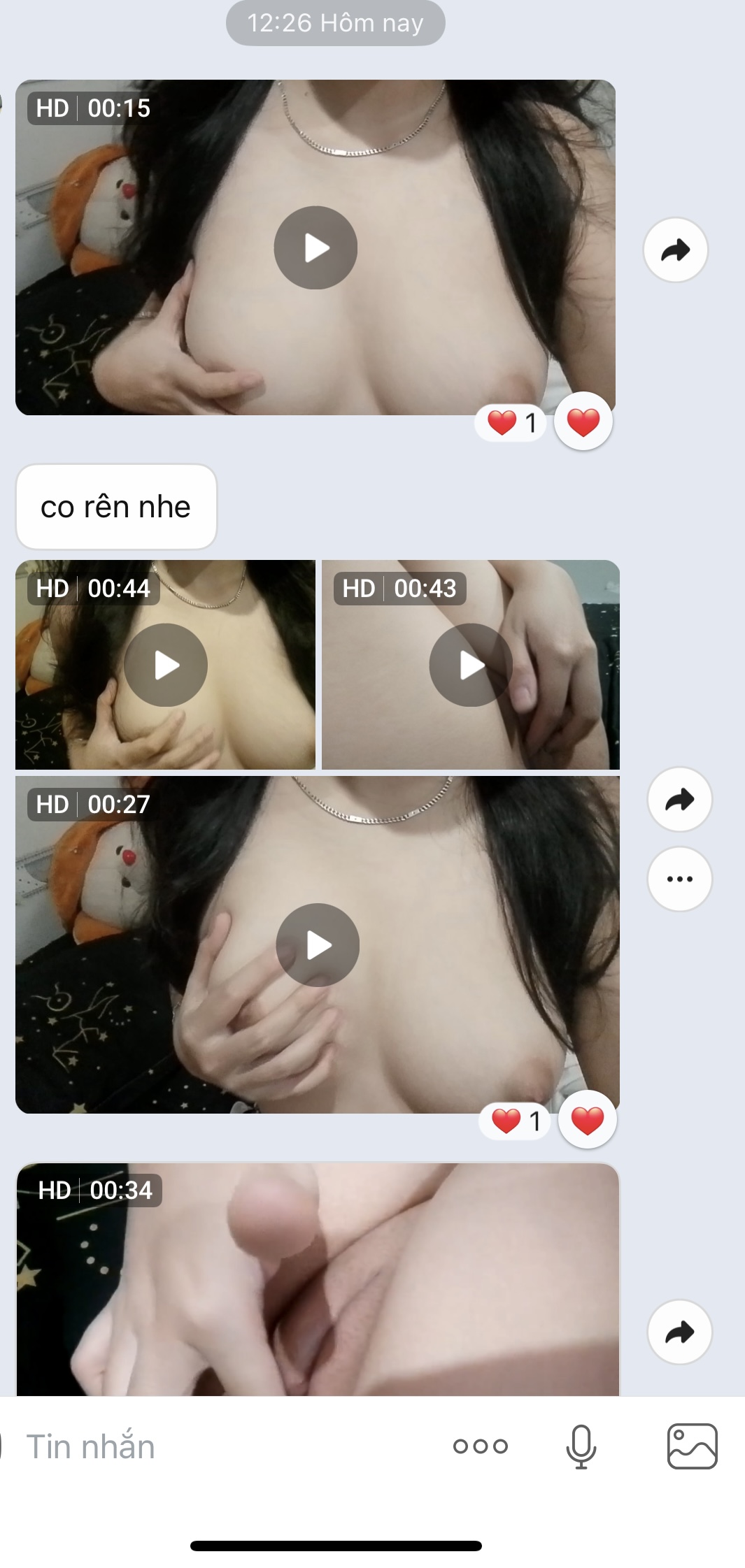Add heart reaction to 00:27 video
This screenshot has width=745, height=1568.
click(587, 1121)
